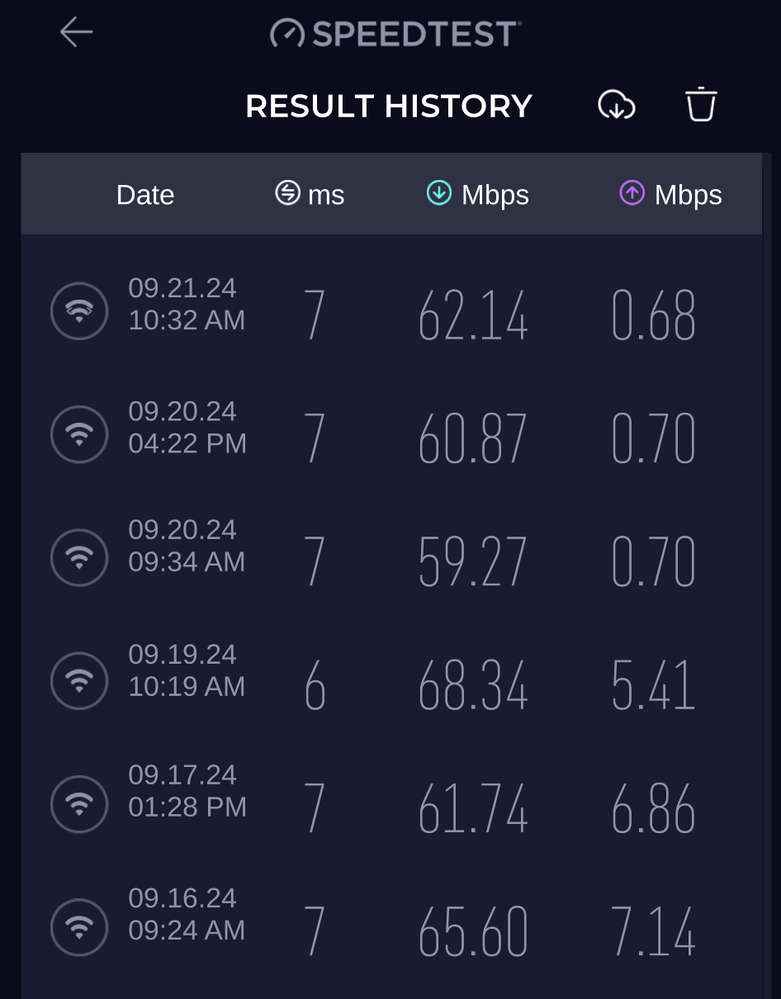Delete result history with trash icon
This screenshot has width=781, height=999.
click(x=701, y=105)
